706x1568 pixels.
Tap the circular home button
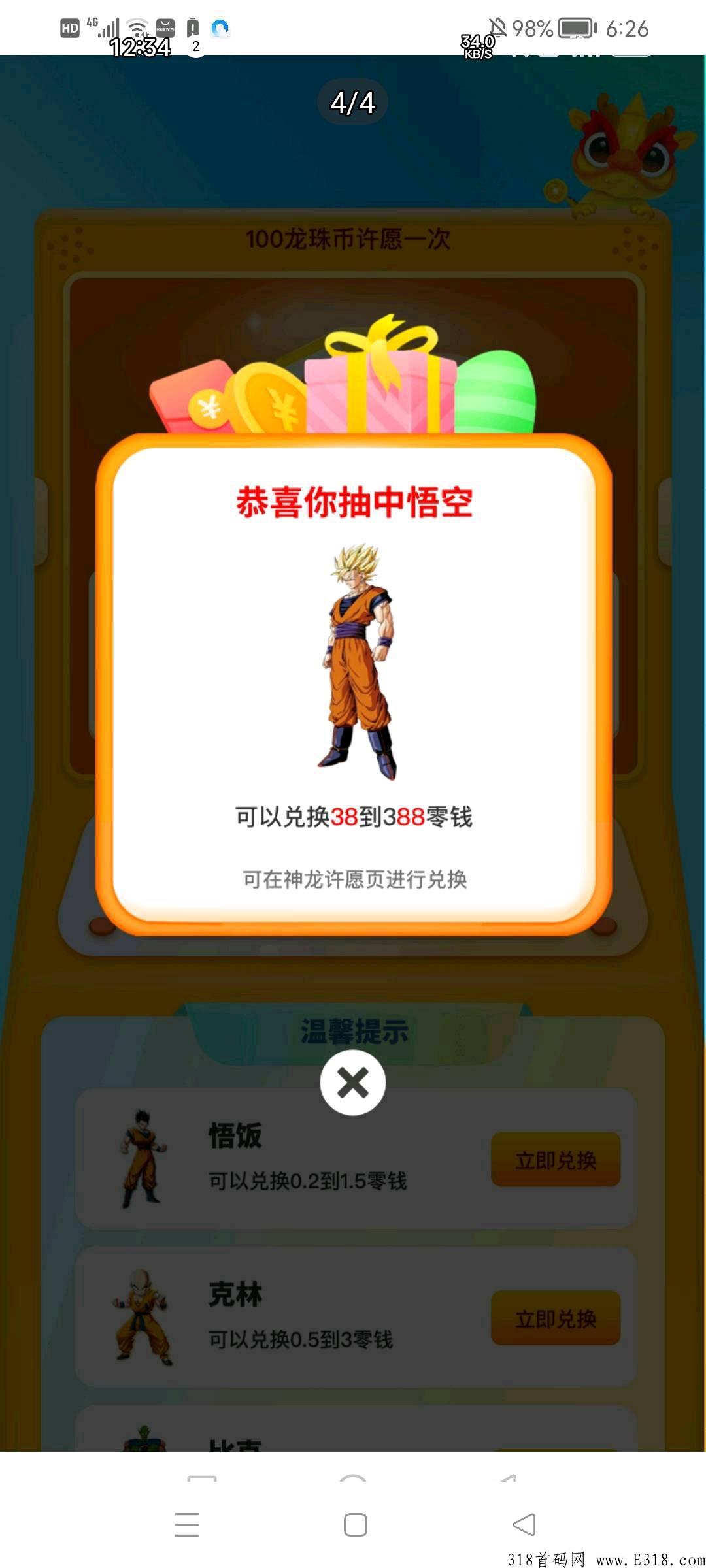tap(353, 1524)
